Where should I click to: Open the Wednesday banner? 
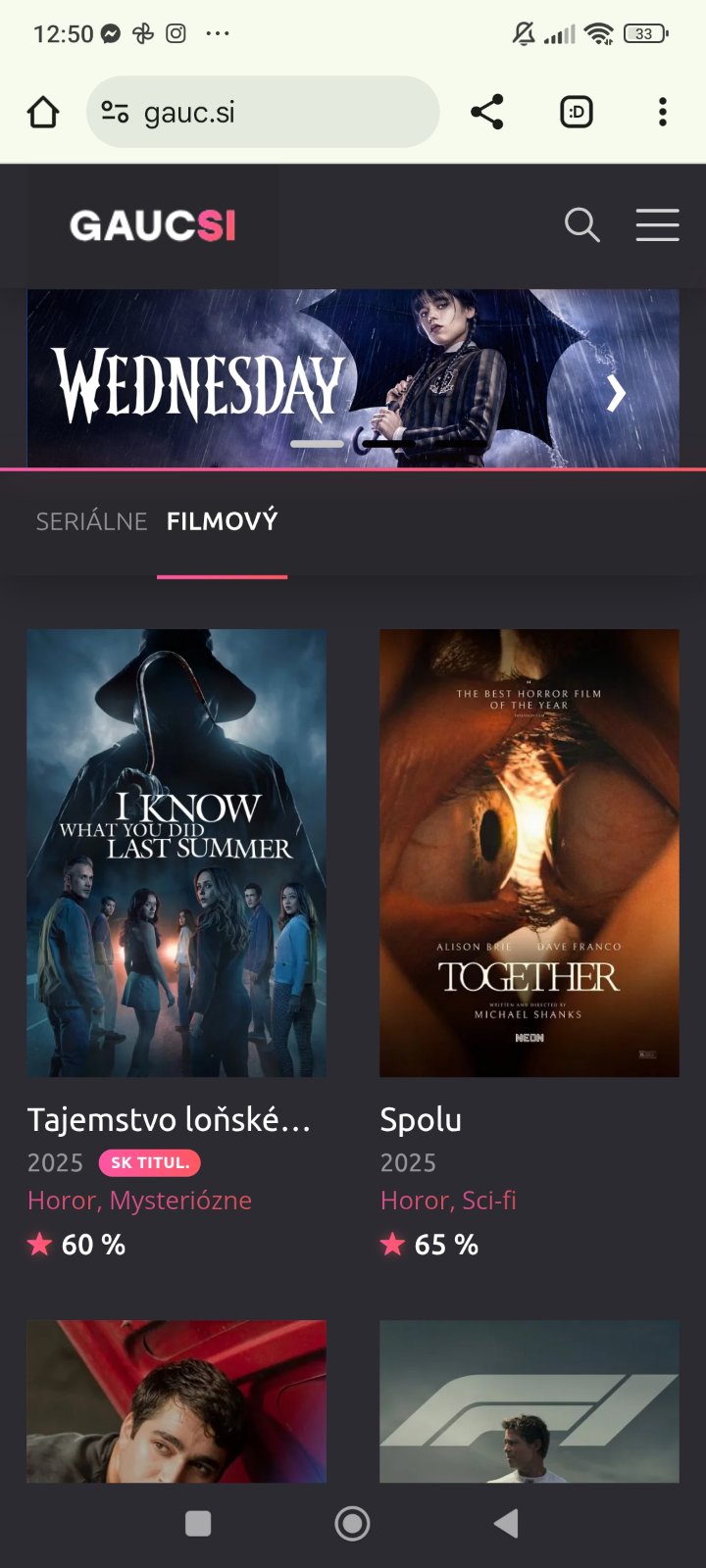click(x=294, y=377)
